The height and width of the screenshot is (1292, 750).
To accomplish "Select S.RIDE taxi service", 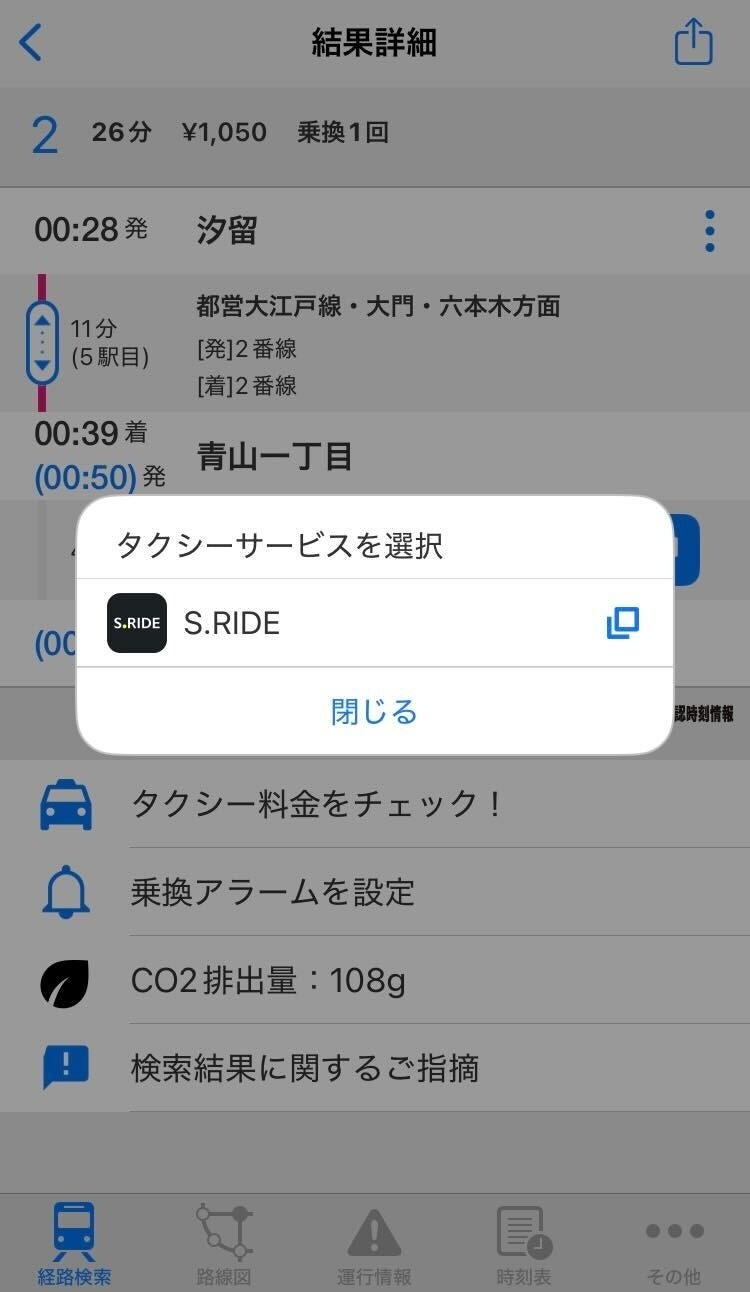I will [x=372, y=623].
